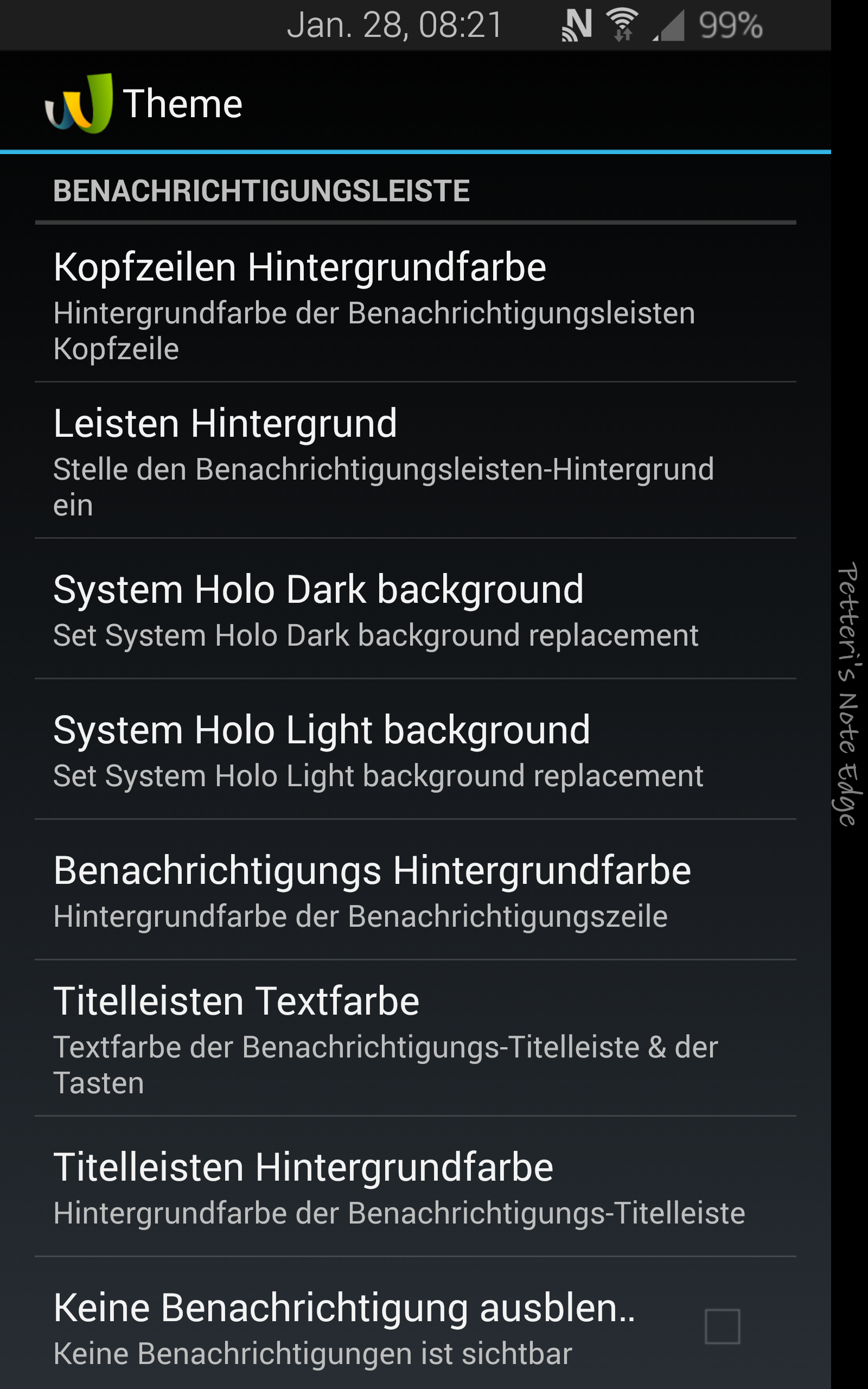Open Titelleisten Textfarbe setting
Screen dimensions: 868x1389
click(415, 1038)
